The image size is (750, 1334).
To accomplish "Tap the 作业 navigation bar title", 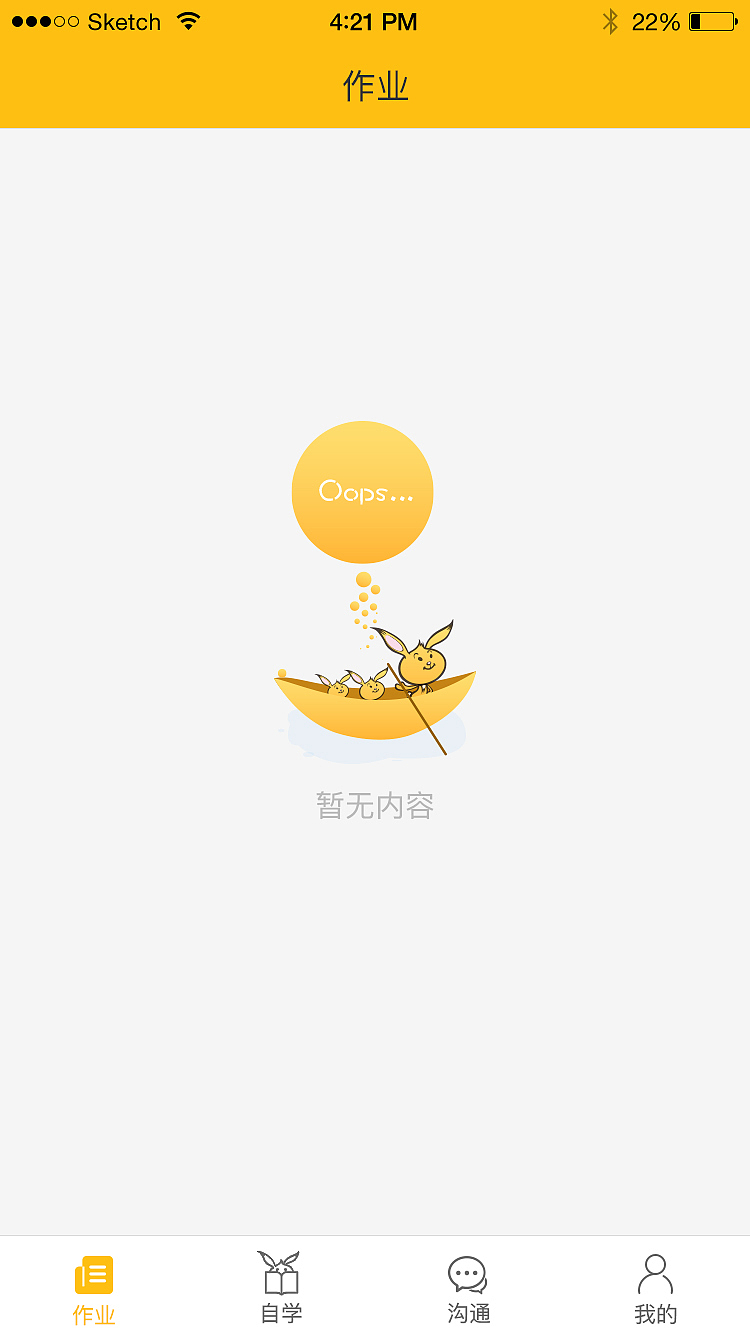I will click(x=375, y=85).
